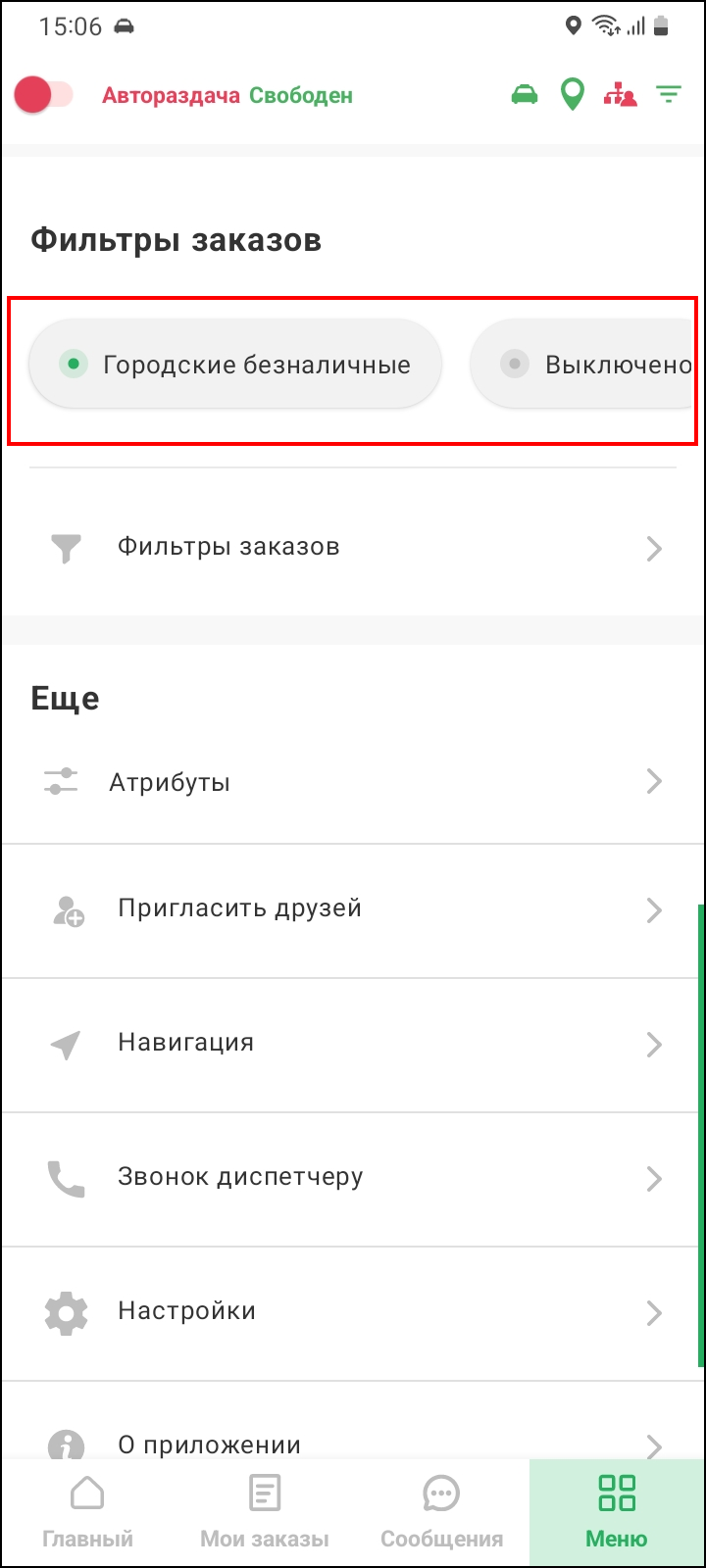
Task: Switch to the Сообщения tab
Action: 441,1513
